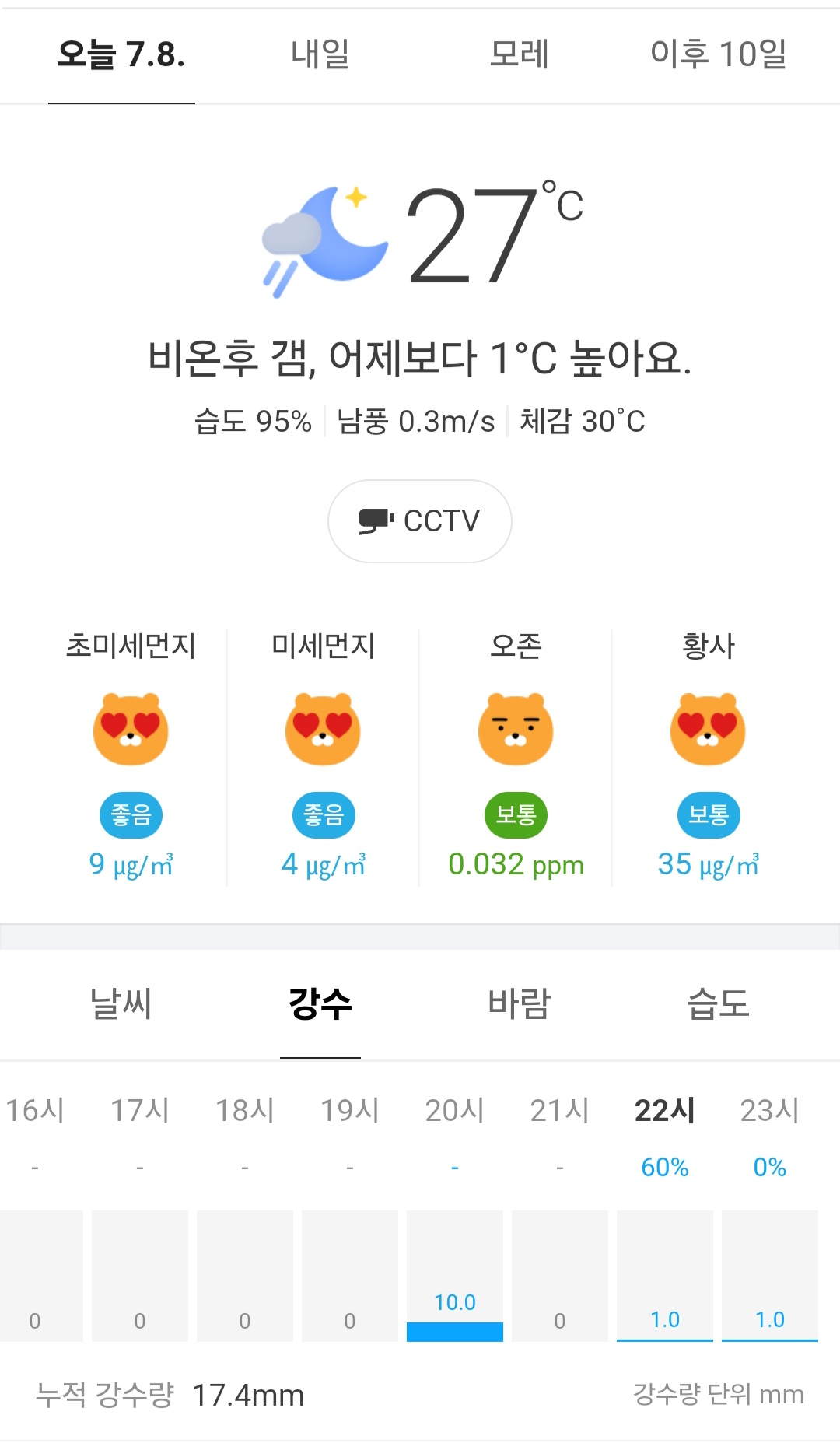Viewport: 840px width, 1443px height.
Task: Open the 이후 10일 forecast tab
Action: [x=718, y=54]
